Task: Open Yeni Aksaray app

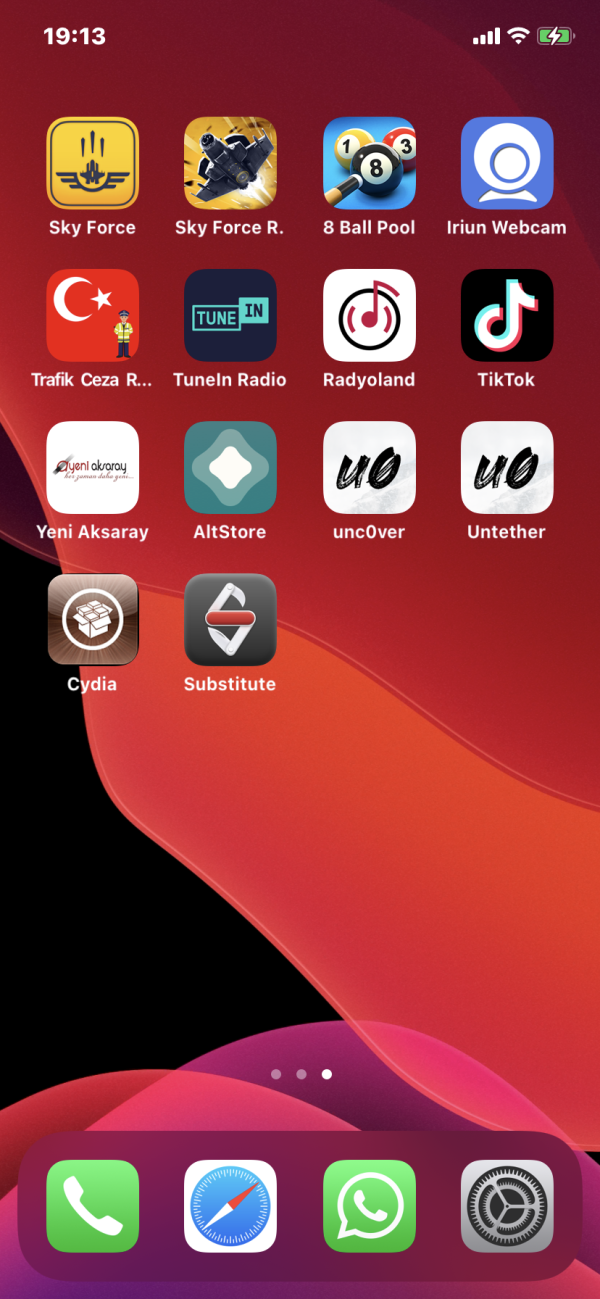Action: (92, 467)
